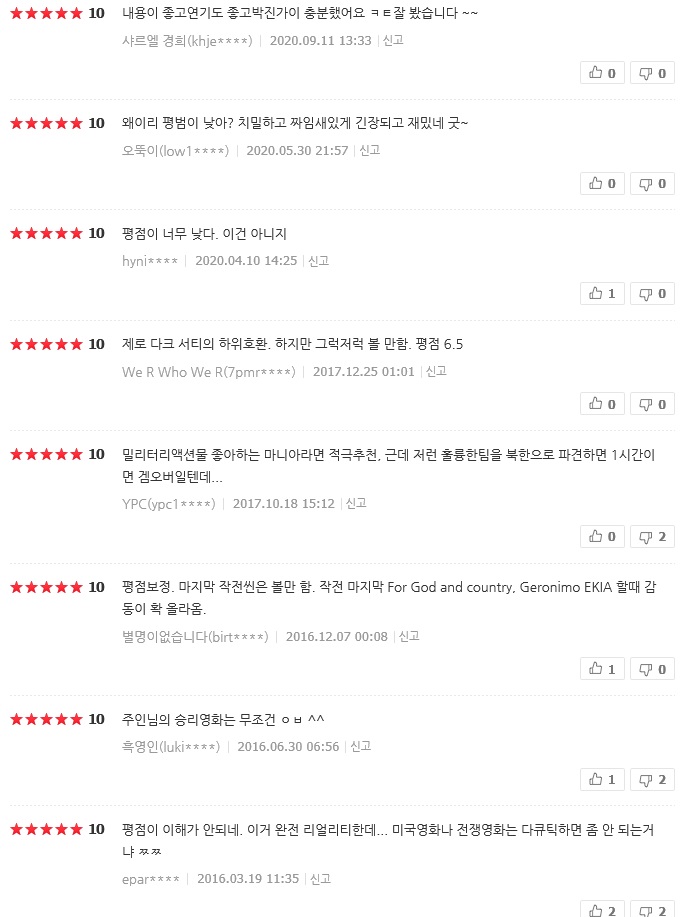Screen dimensions: 685x917
Task: Like 흑영인's review
Action: tap(602, 779)
